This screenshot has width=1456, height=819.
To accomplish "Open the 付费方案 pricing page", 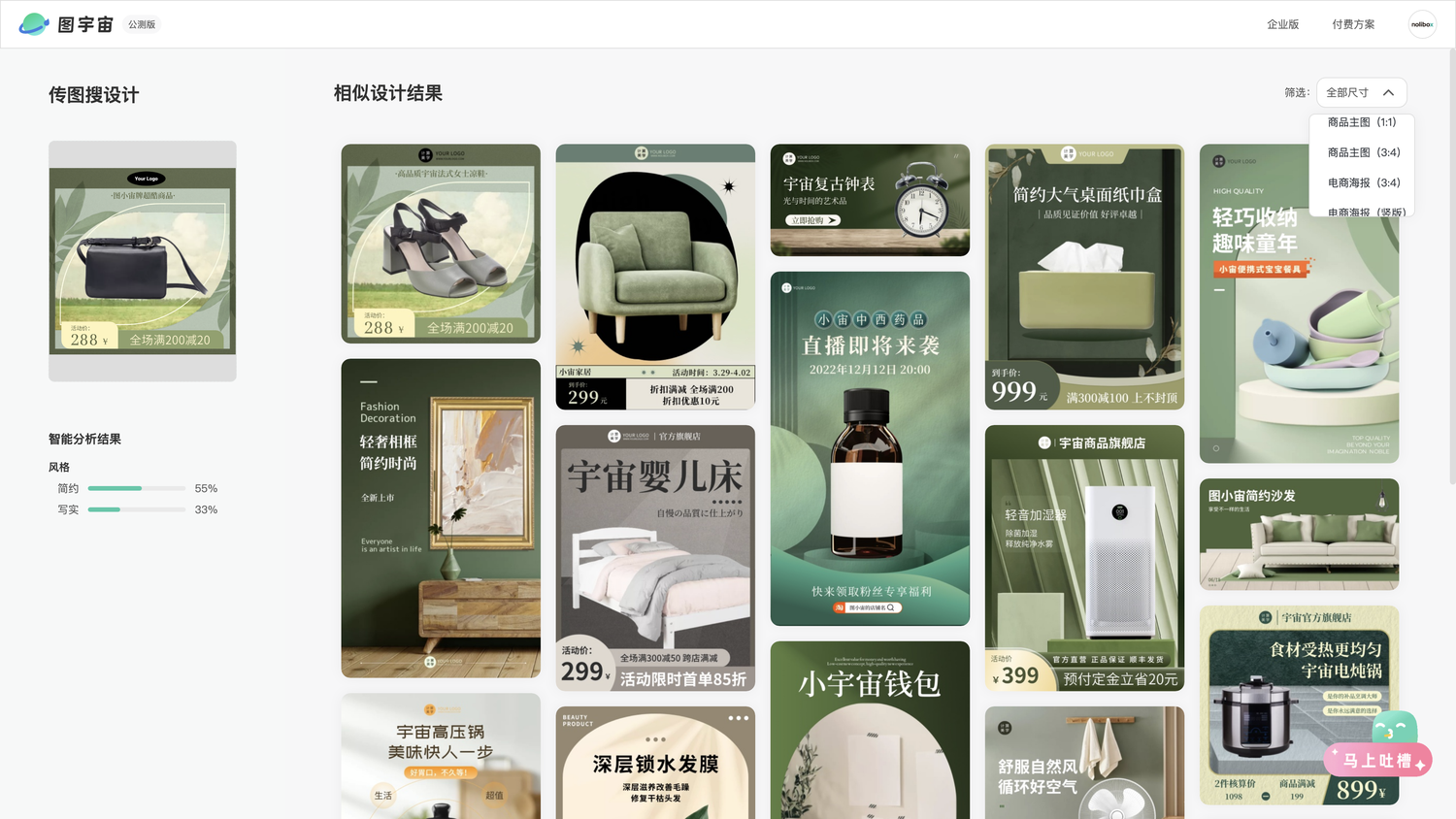I will coord(1353,24).
